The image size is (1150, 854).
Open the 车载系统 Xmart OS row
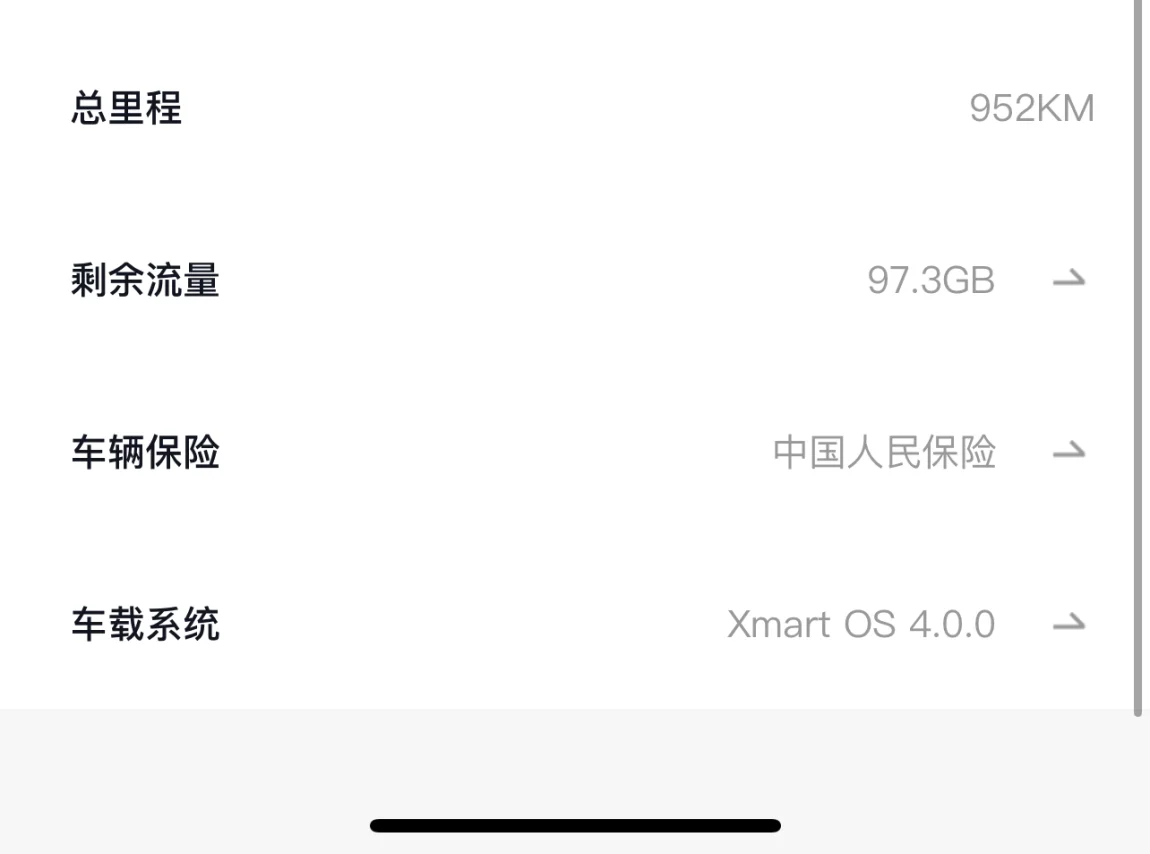575,625
